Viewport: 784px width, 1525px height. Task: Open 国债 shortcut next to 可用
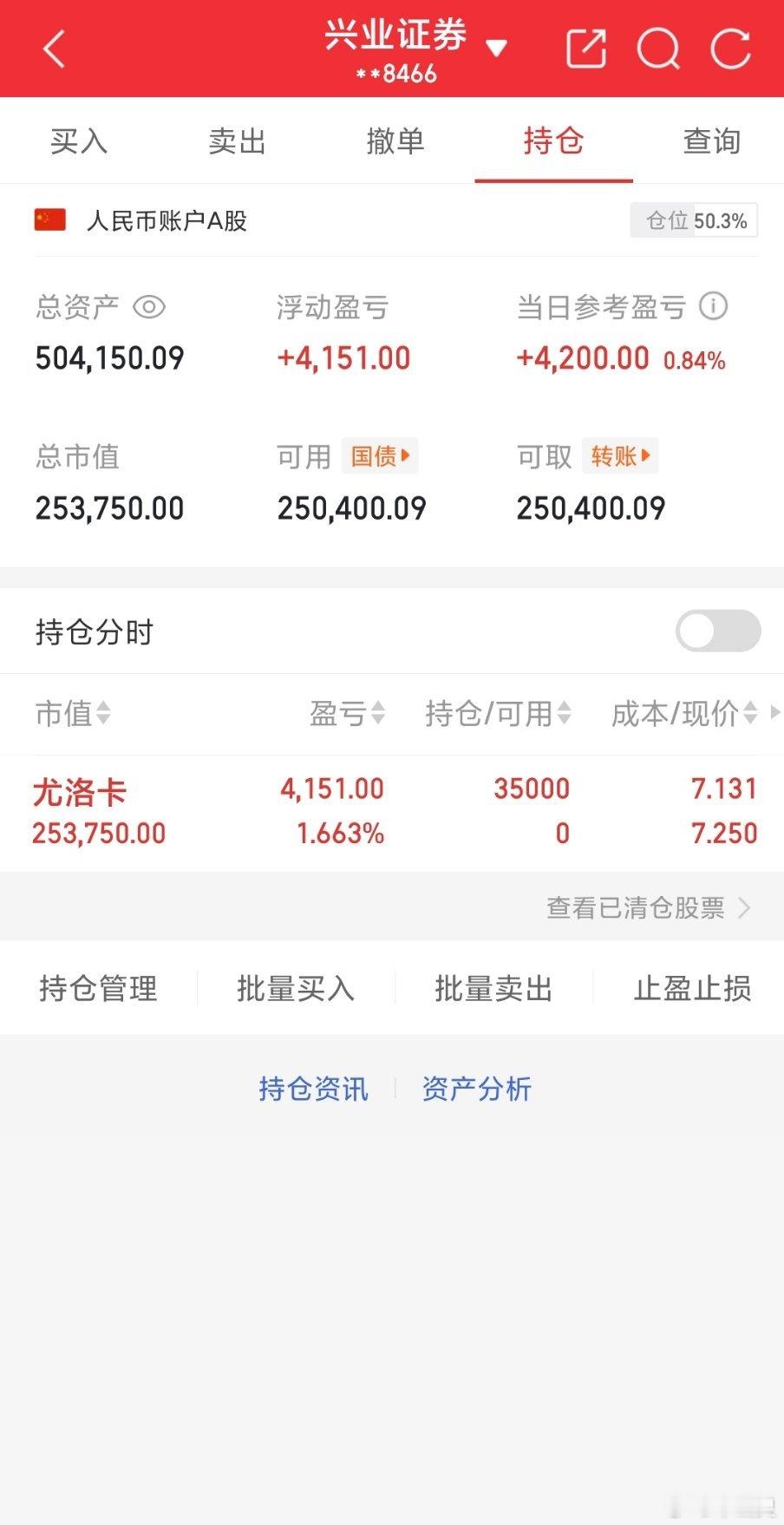click(379, 455)
